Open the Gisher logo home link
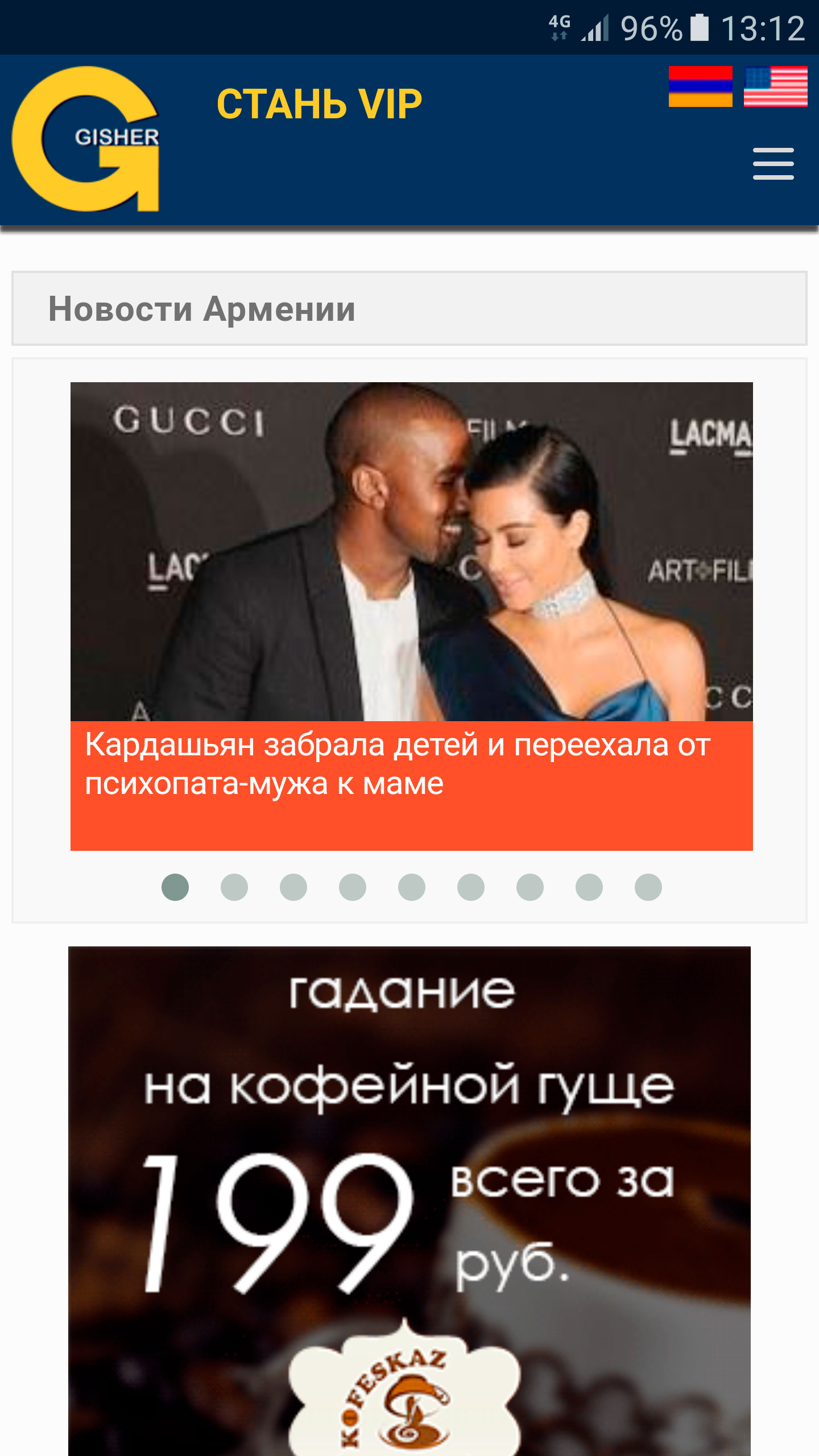The width and height of the screenshot is (819, 1456). tap(86, 139)
